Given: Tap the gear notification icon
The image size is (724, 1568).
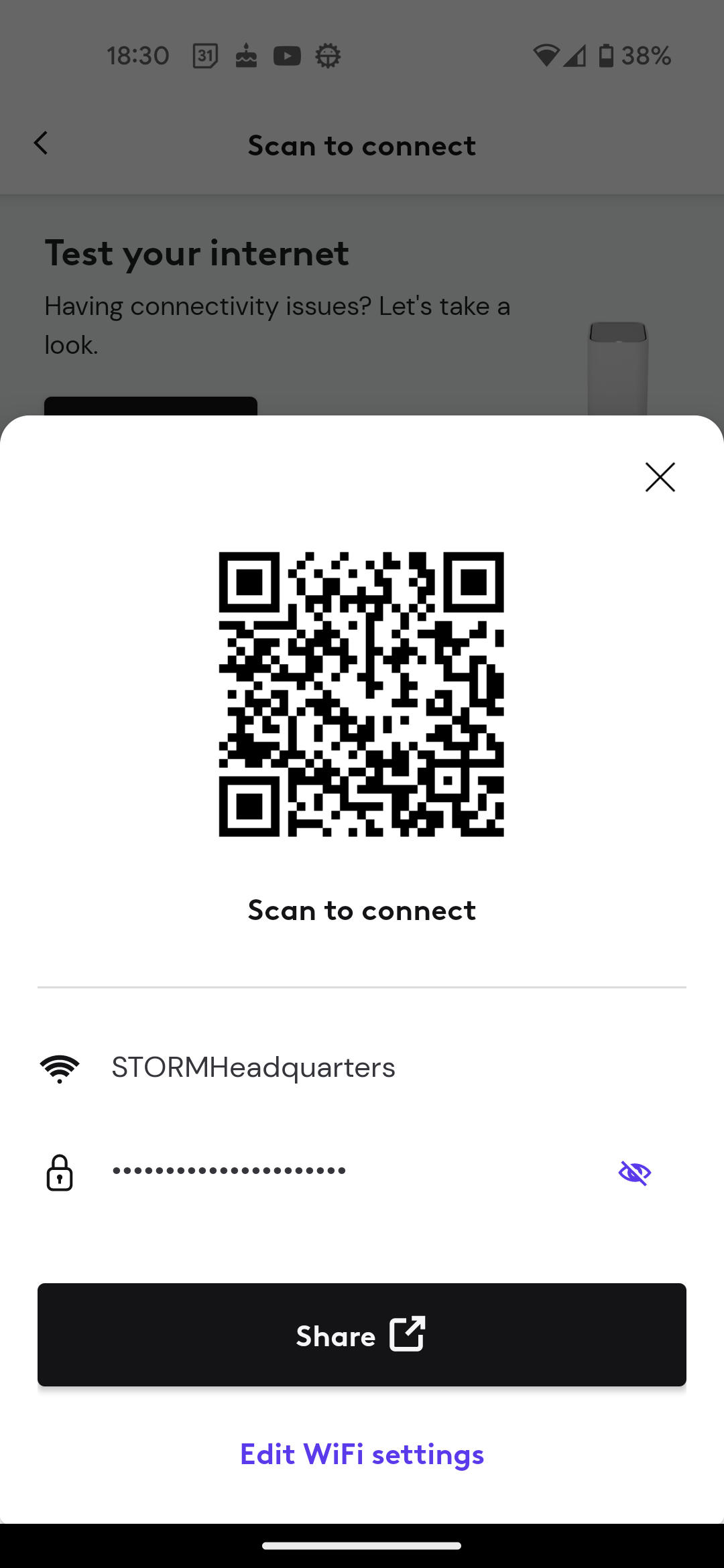Looking at the screenshot, I should (x=328, y=56).
